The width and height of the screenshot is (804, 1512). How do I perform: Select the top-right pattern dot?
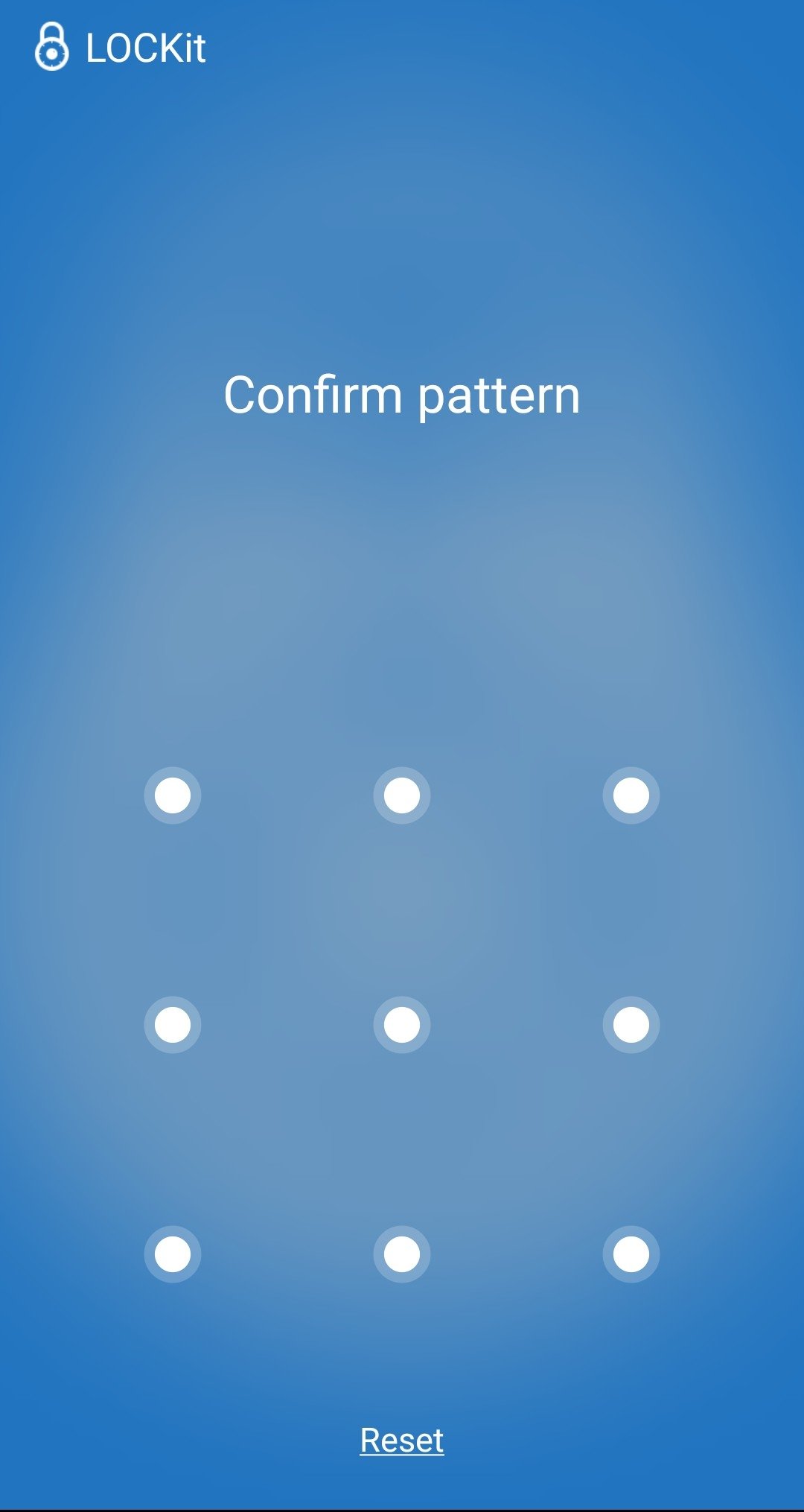tap(631, 795)
